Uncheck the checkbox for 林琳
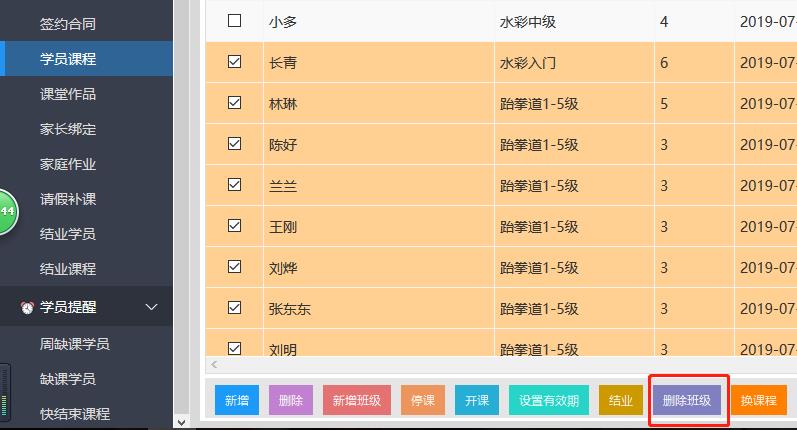Image resolution: width=797 pixels, height=430 pixels. pos(235,103)
